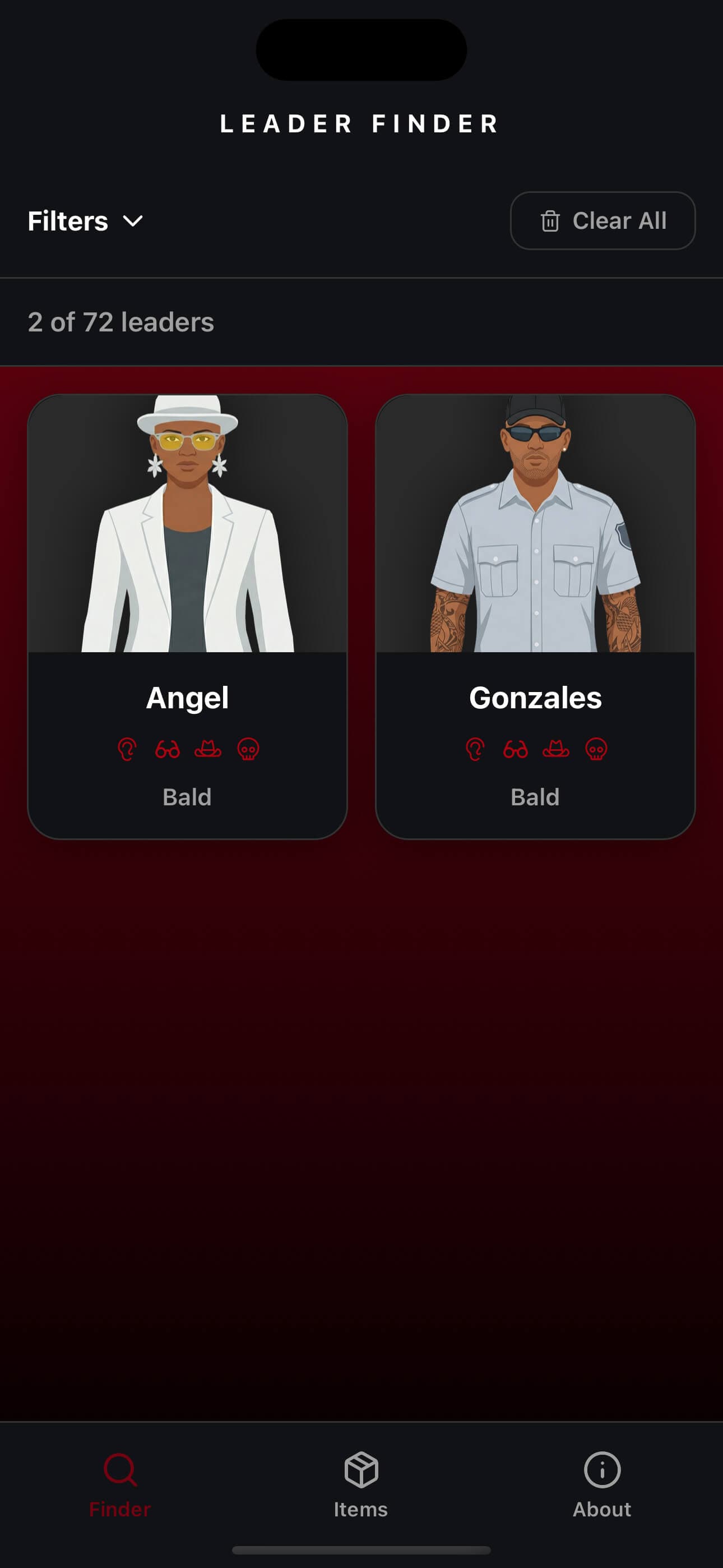Click the skull attribute icon on Angel's card
Screen dimensions: 723x1568
click(x=249, y=750)
